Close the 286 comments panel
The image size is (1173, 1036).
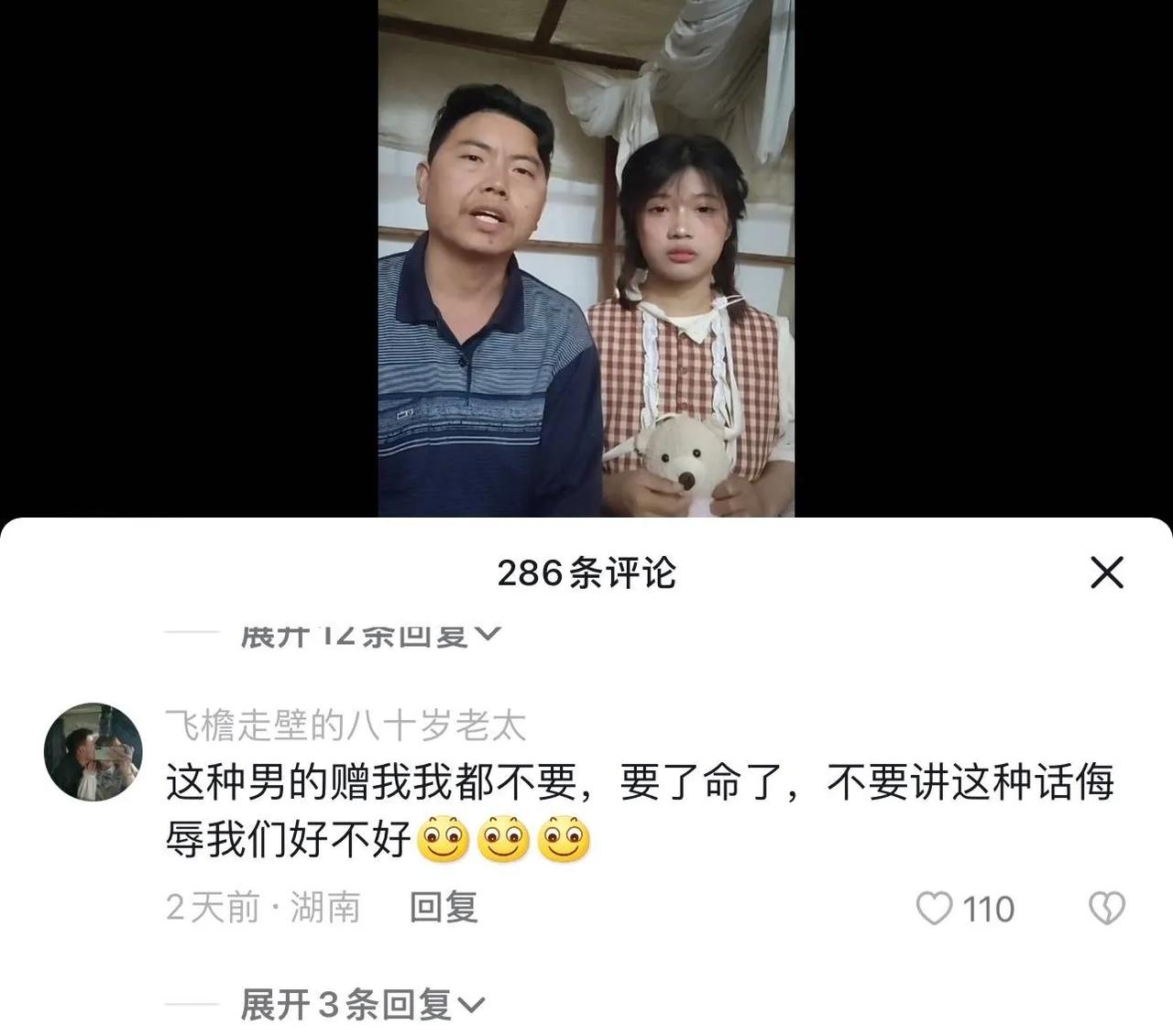[x=1107, y=573]
